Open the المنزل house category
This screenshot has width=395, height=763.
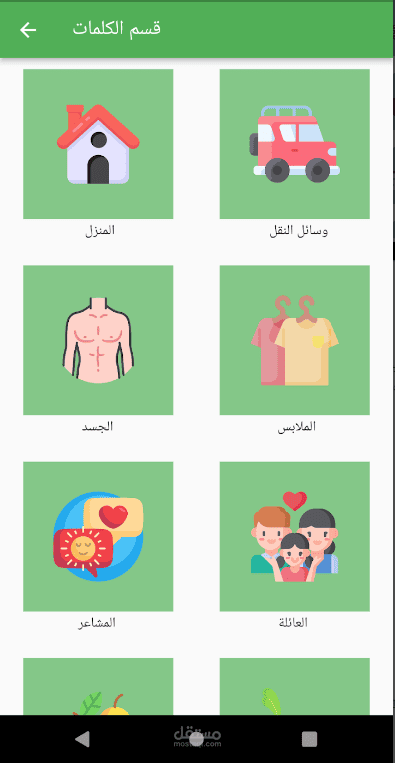pos(98,144)
